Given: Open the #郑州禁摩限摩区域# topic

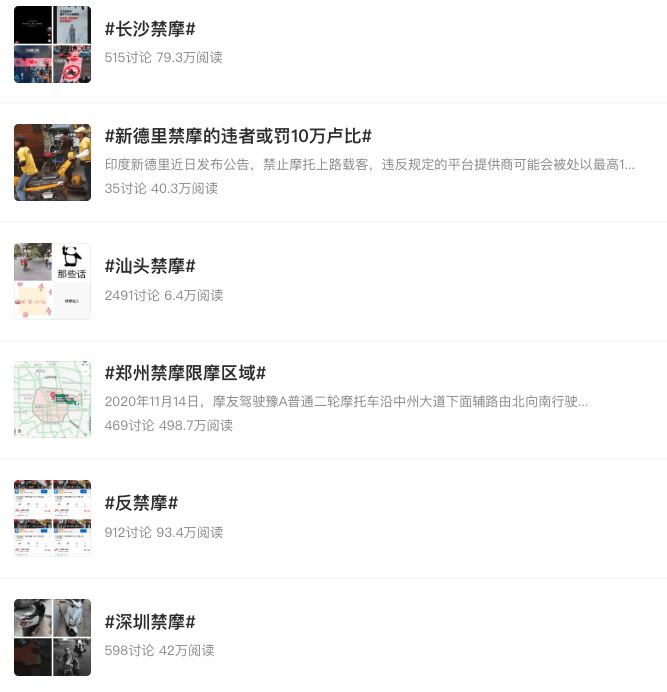Looking at the screenshot, I should point(185,373).
